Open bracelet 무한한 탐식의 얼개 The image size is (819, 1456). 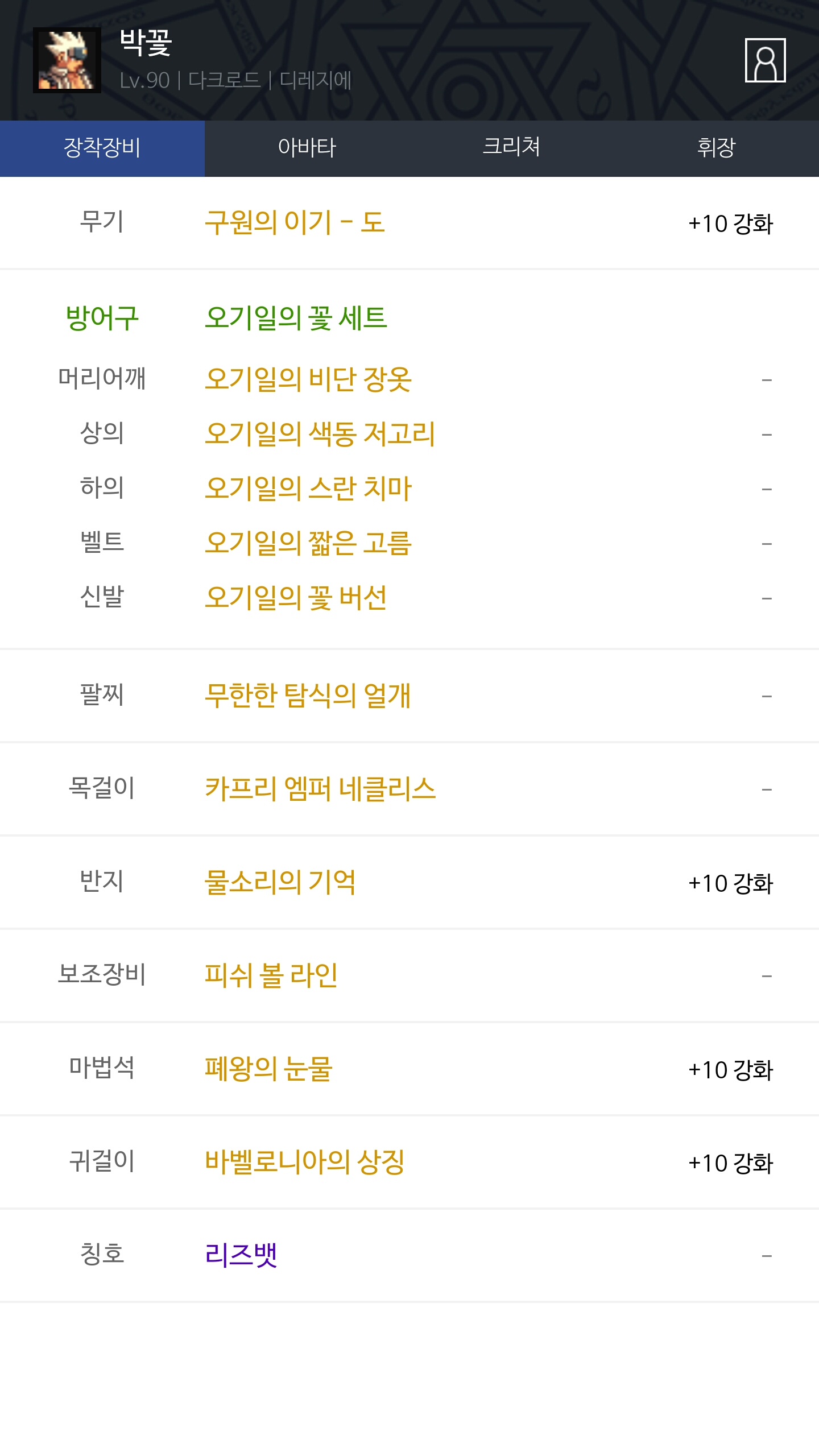pos(307,695)
